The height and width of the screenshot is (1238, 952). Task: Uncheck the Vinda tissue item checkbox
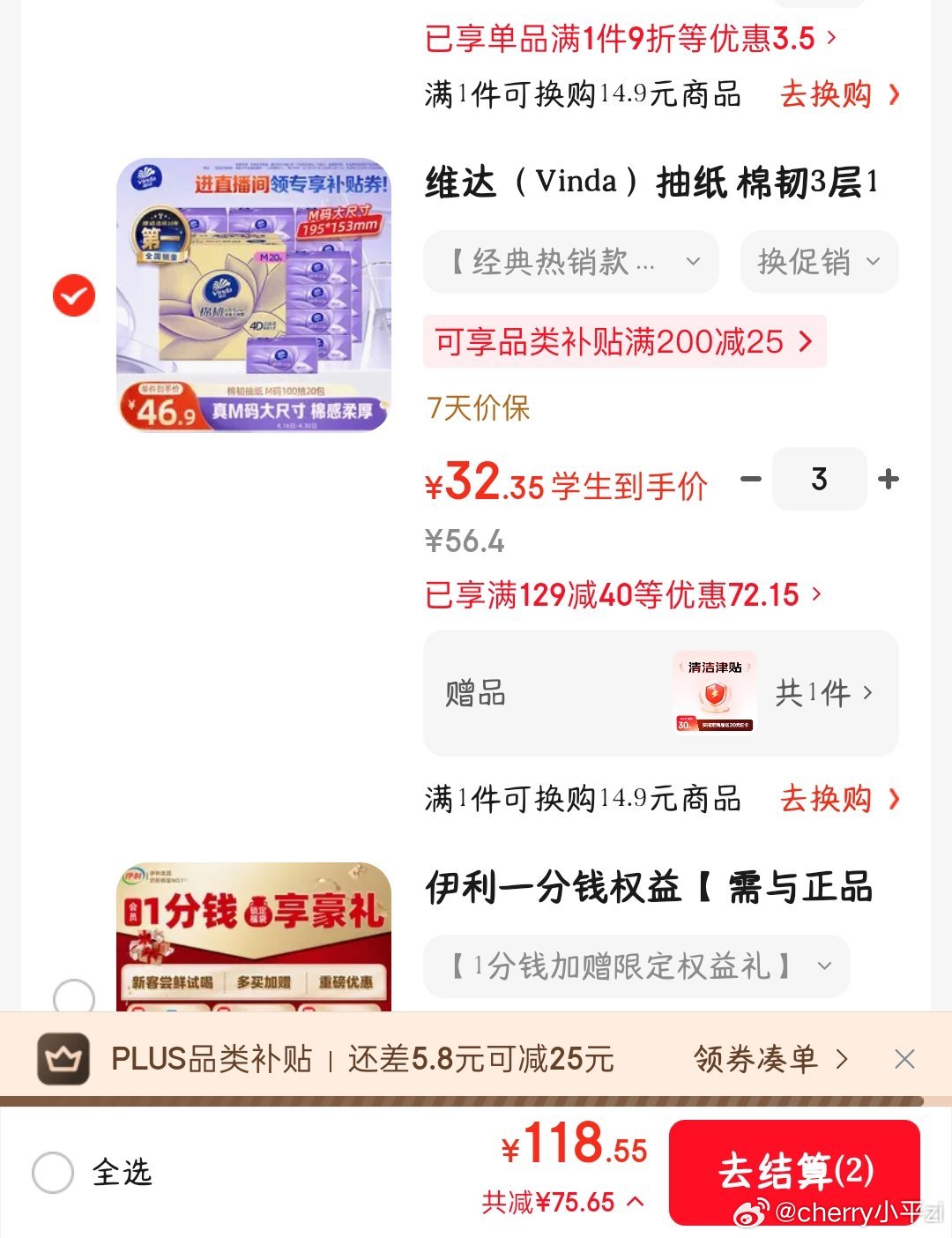[x=74, y=295]
